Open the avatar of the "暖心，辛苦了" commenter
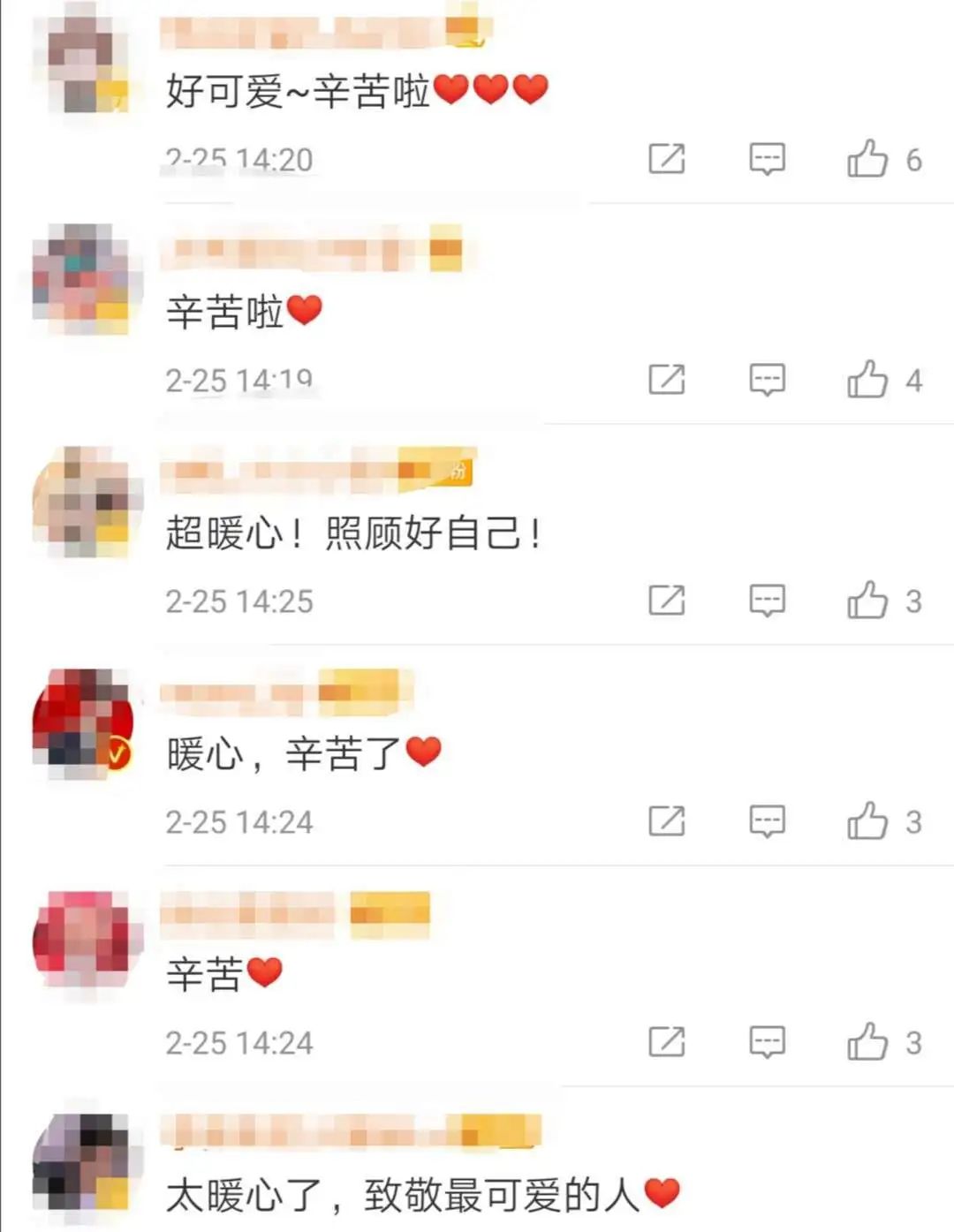The width and height of the screenshot is (954, 1232). pyautogui.click(x=82, y=722)
